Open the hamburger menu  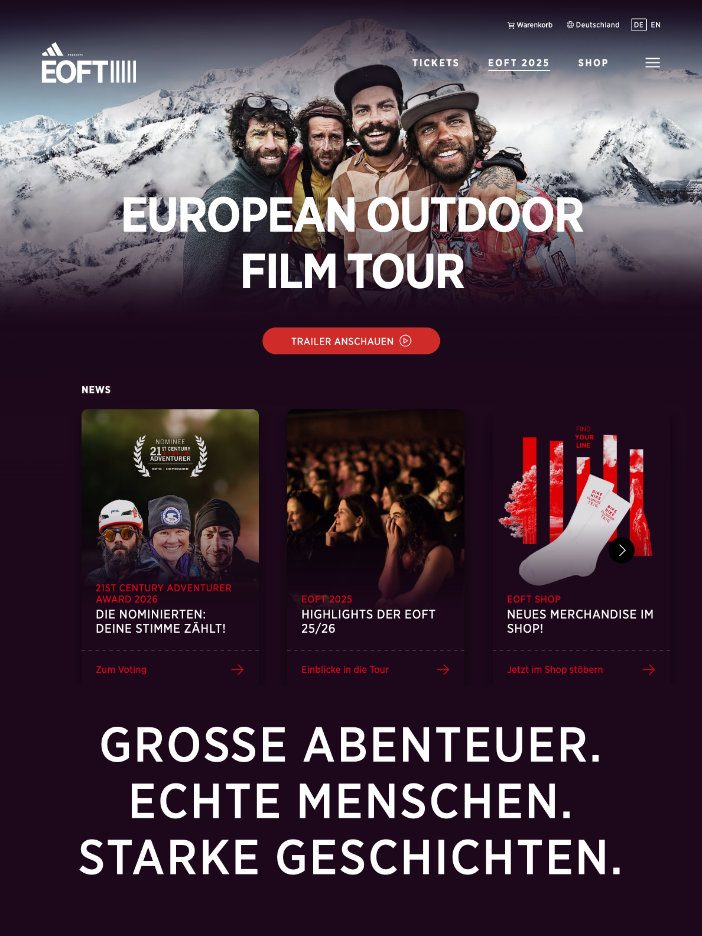[x=652, y=63]
